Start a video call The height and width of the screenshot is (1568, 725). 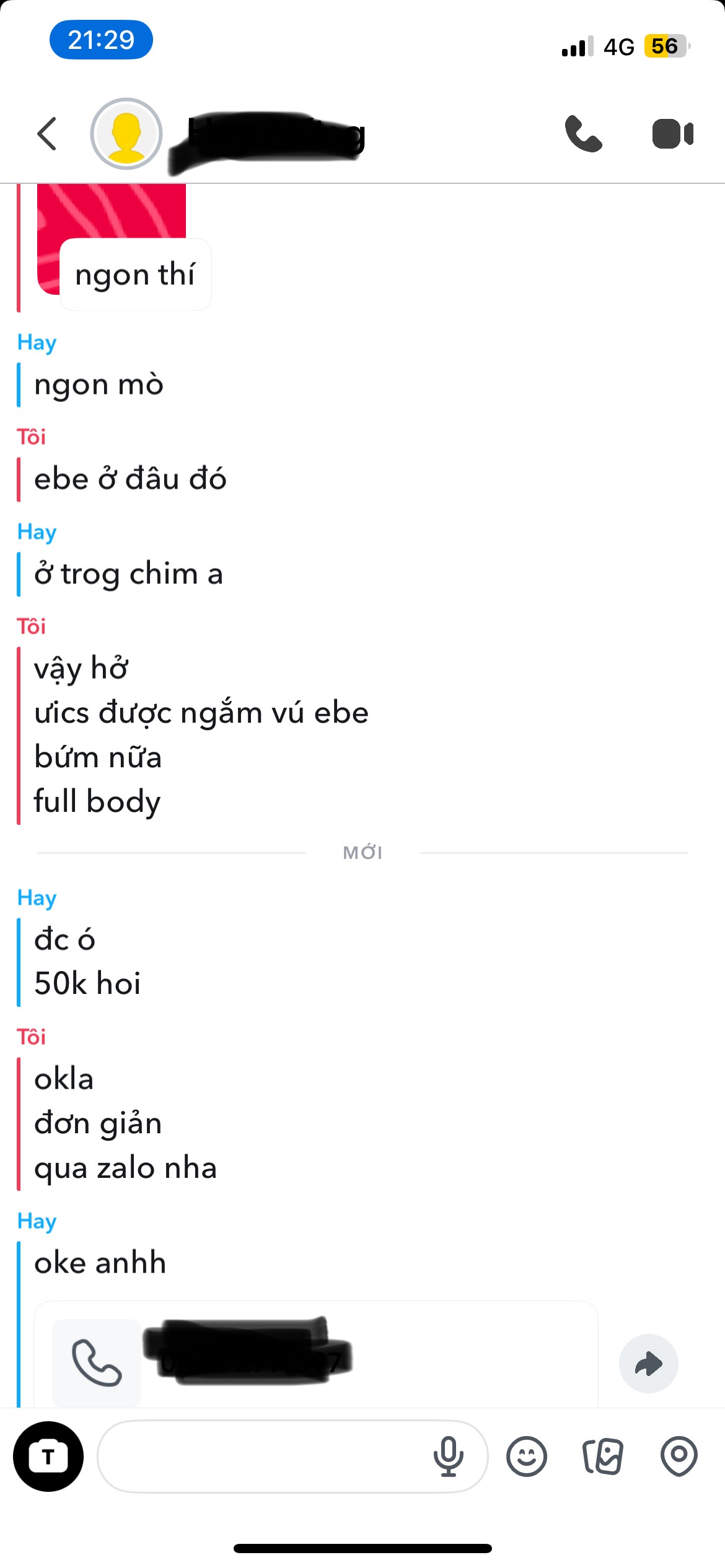pyautogui.click(x=672, y=134)
